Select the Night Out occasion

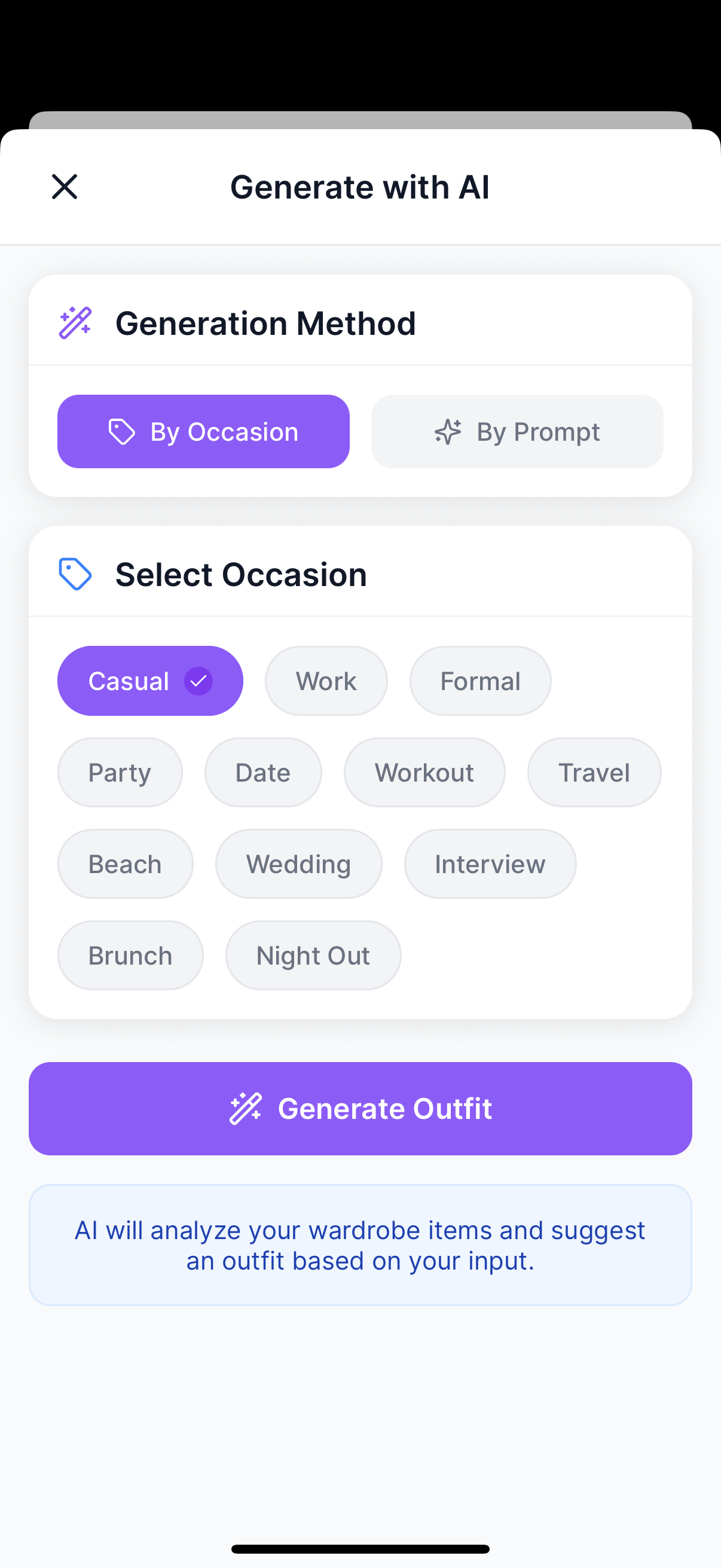point(313,954)
